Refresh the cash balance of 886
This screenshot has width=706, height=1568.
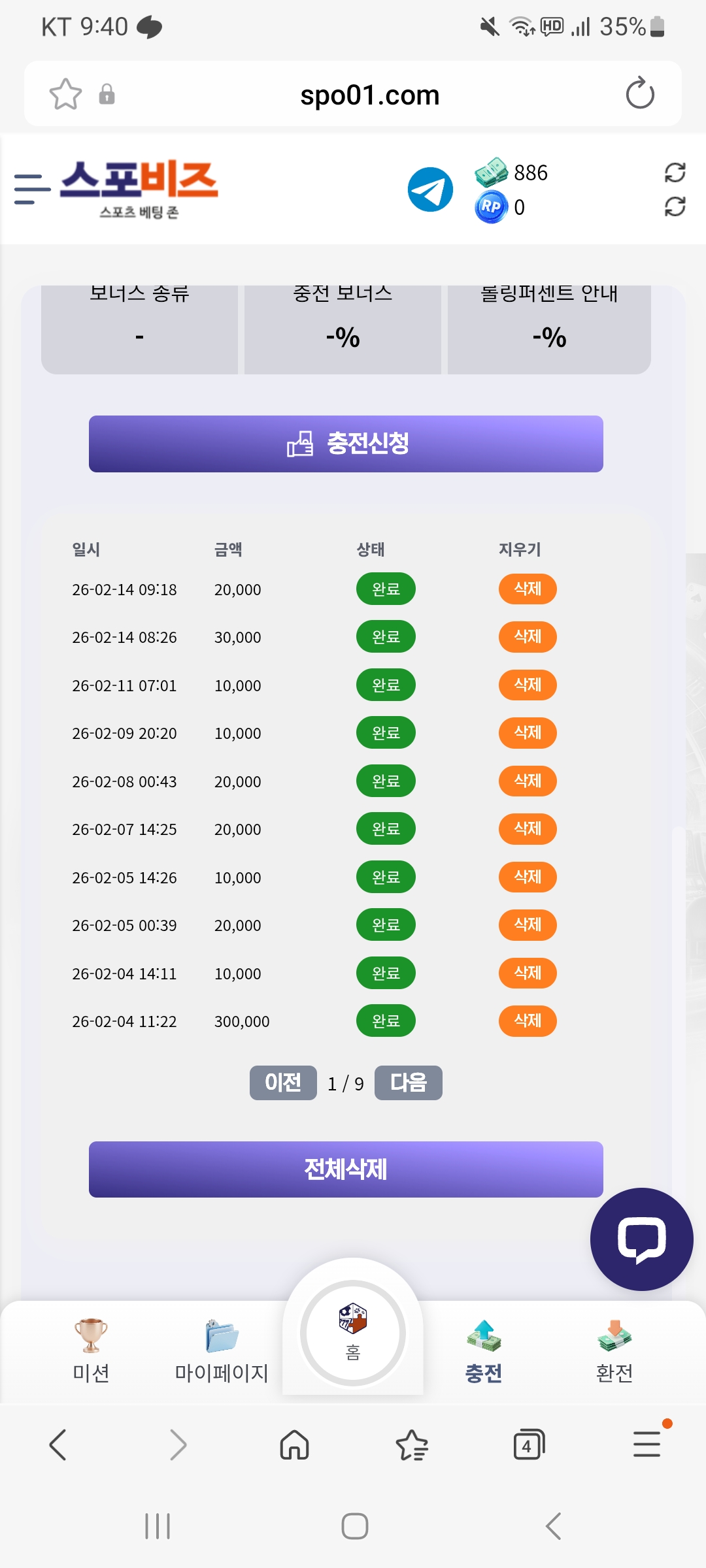click(x=675, y=172)
